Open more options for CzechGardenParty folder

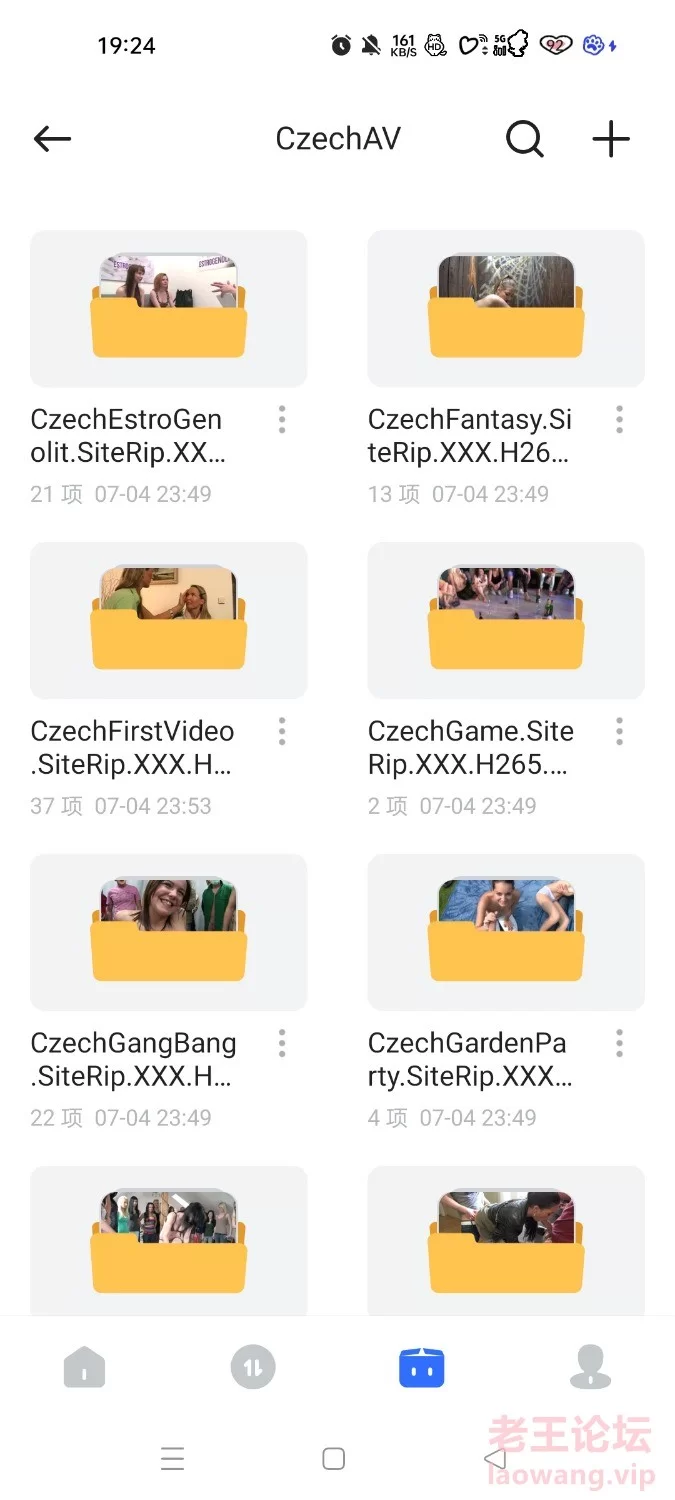point(619,1044)
